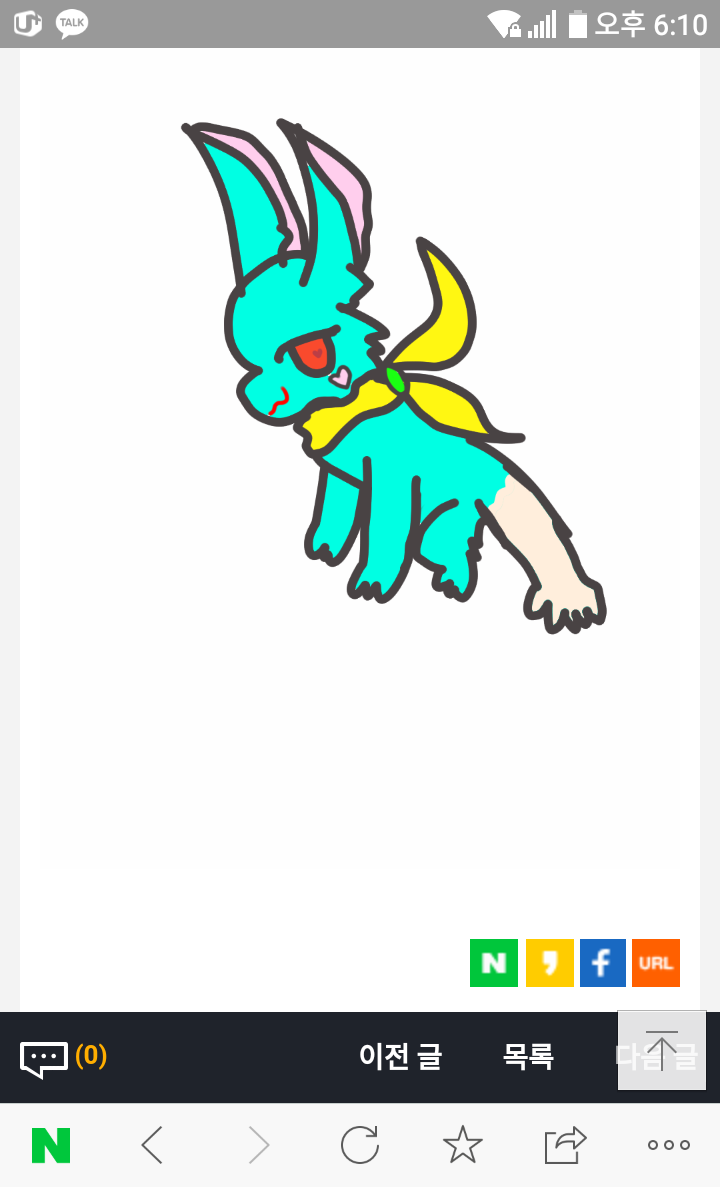The height and width of the screenshot is (1187, 720).
Task: Open the post list (목록)
Action: [528, 1056]
